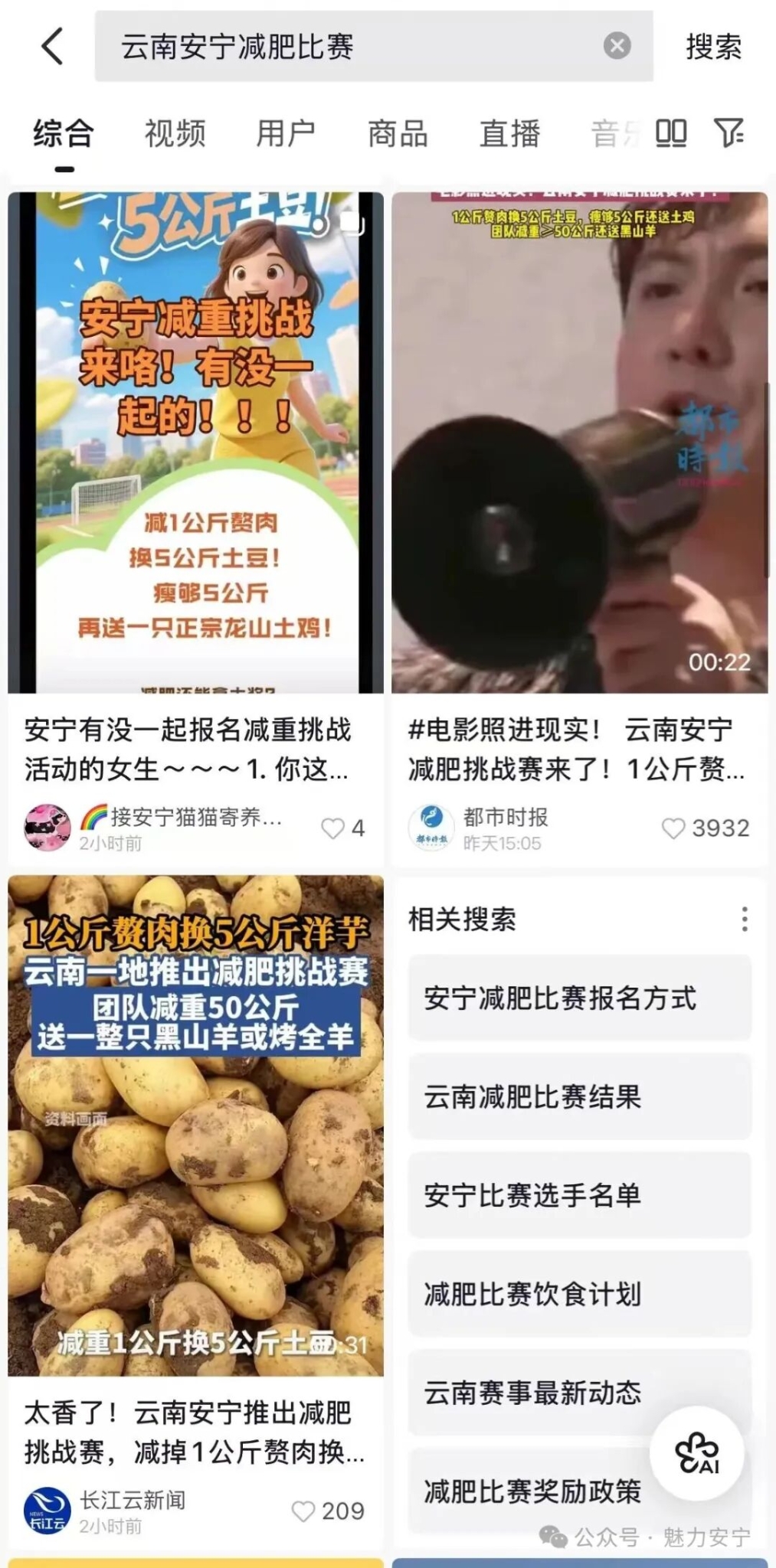Screen dimensions: 776x1568
Task: Open related search 云南减肥比赛结果
Action: (x=578, y=1097)
